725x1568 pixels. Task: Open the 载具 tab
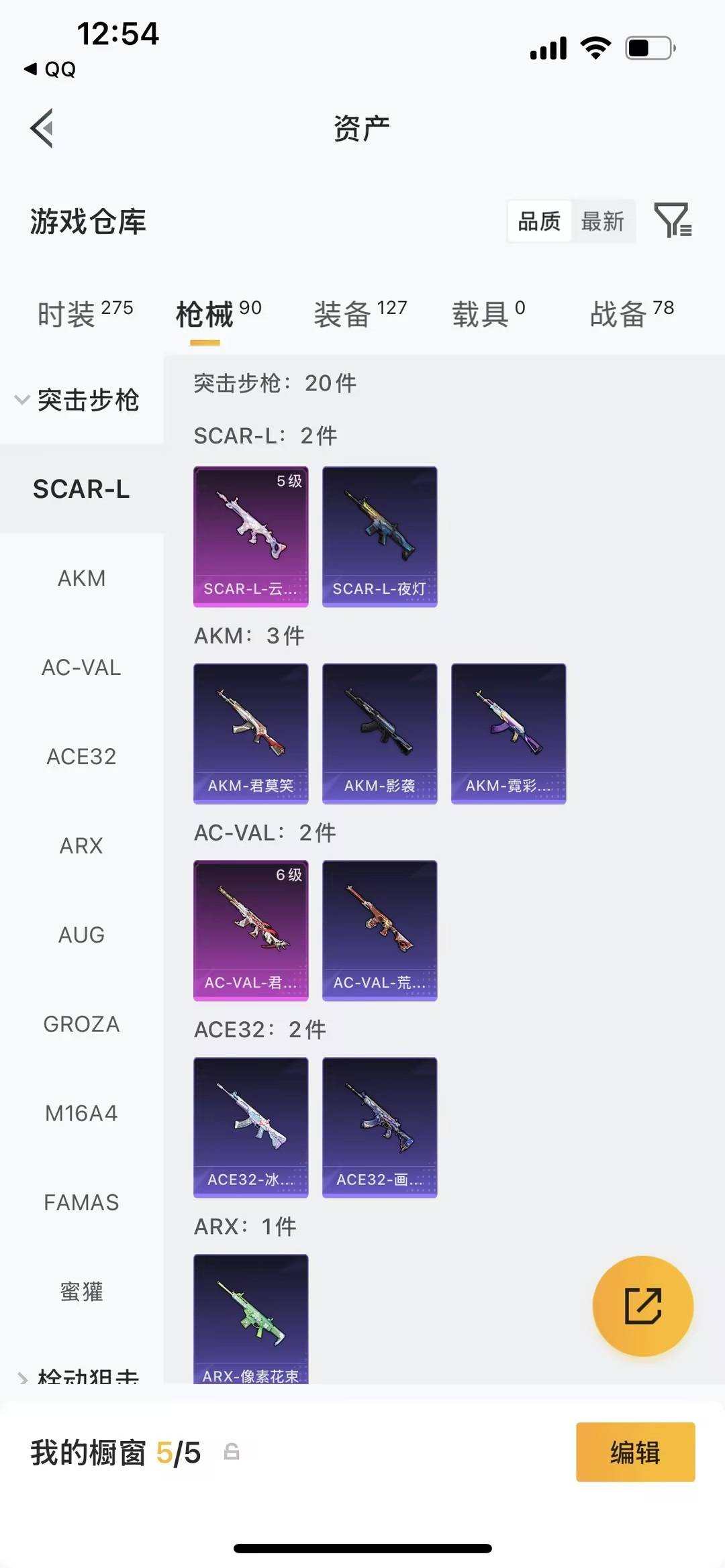click(x=488, y=313)
